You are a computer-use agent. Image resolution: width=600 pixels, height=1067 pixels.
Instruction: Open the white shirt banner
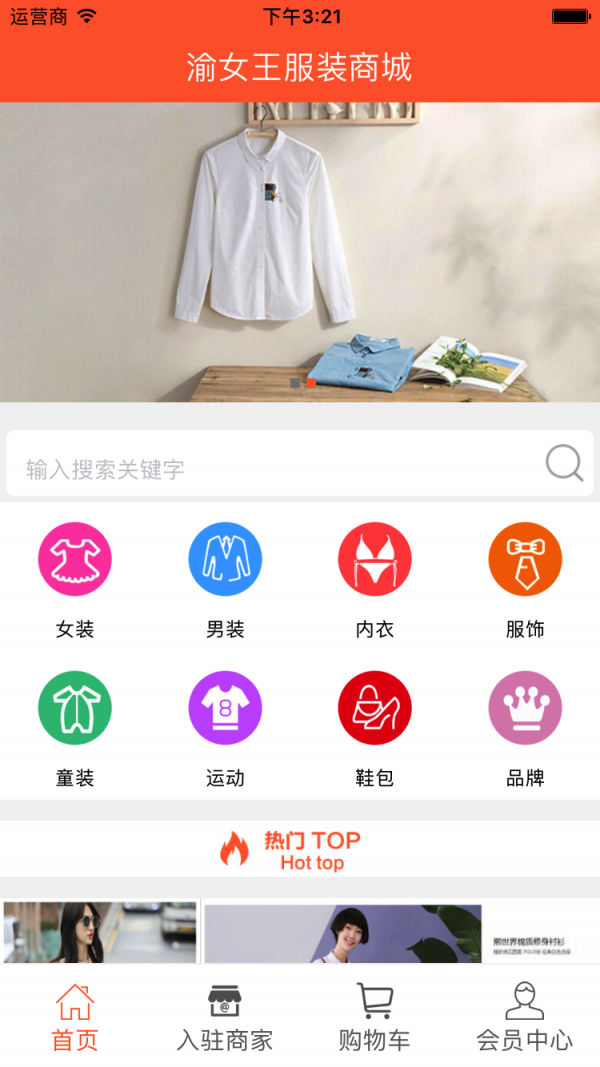pos(300,252)
